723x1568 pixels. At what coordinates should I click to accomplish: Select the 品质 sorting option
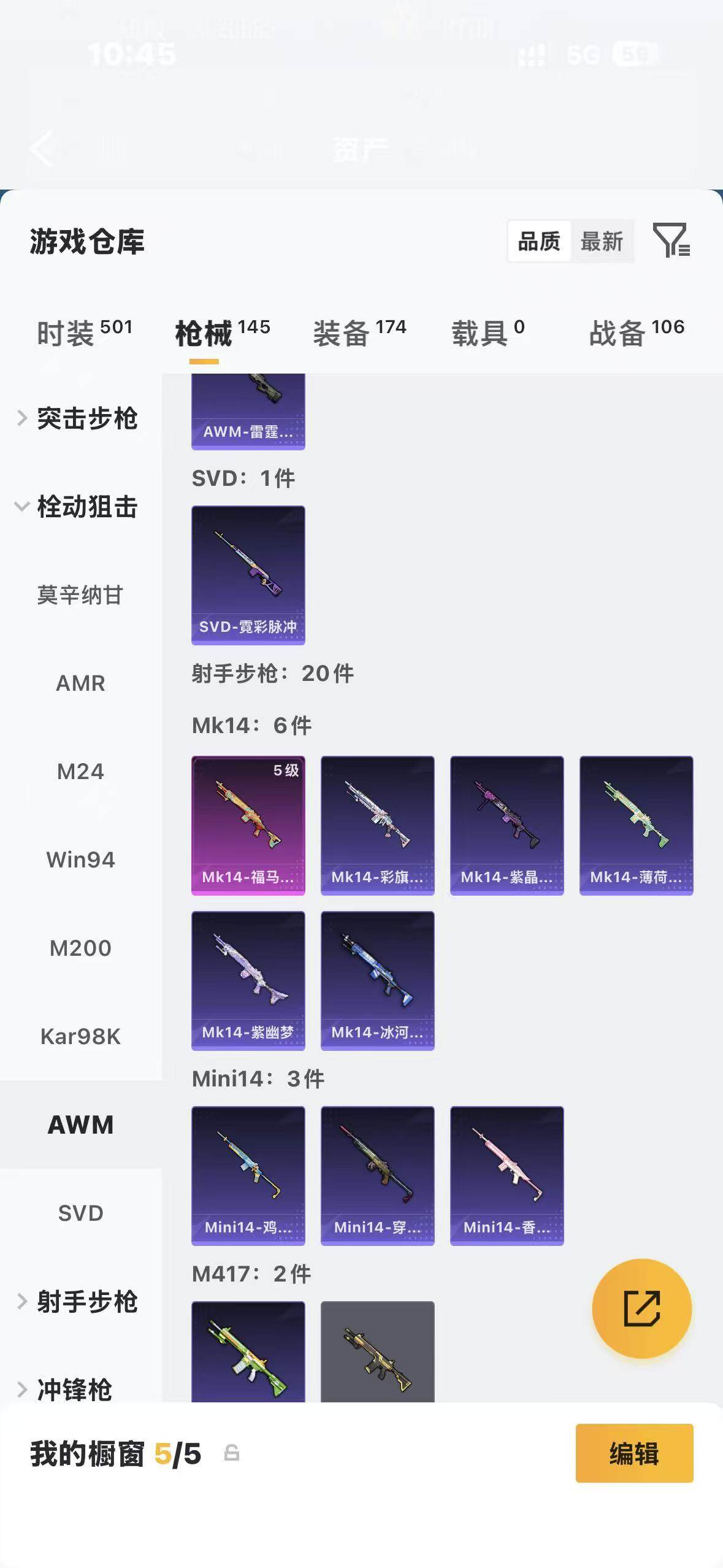539,241
